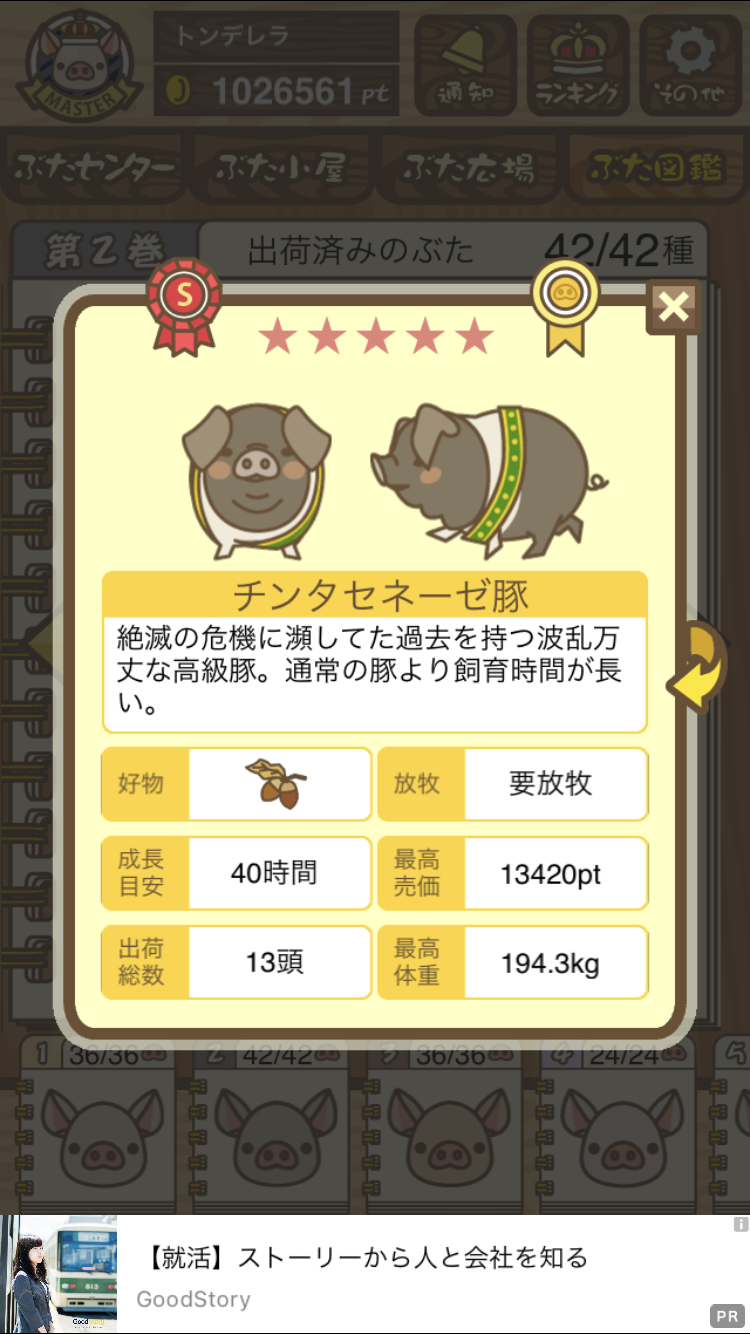Open その他 settings gear
The width and height of the screenshot is (750, 1334).
tap(689, 65)
